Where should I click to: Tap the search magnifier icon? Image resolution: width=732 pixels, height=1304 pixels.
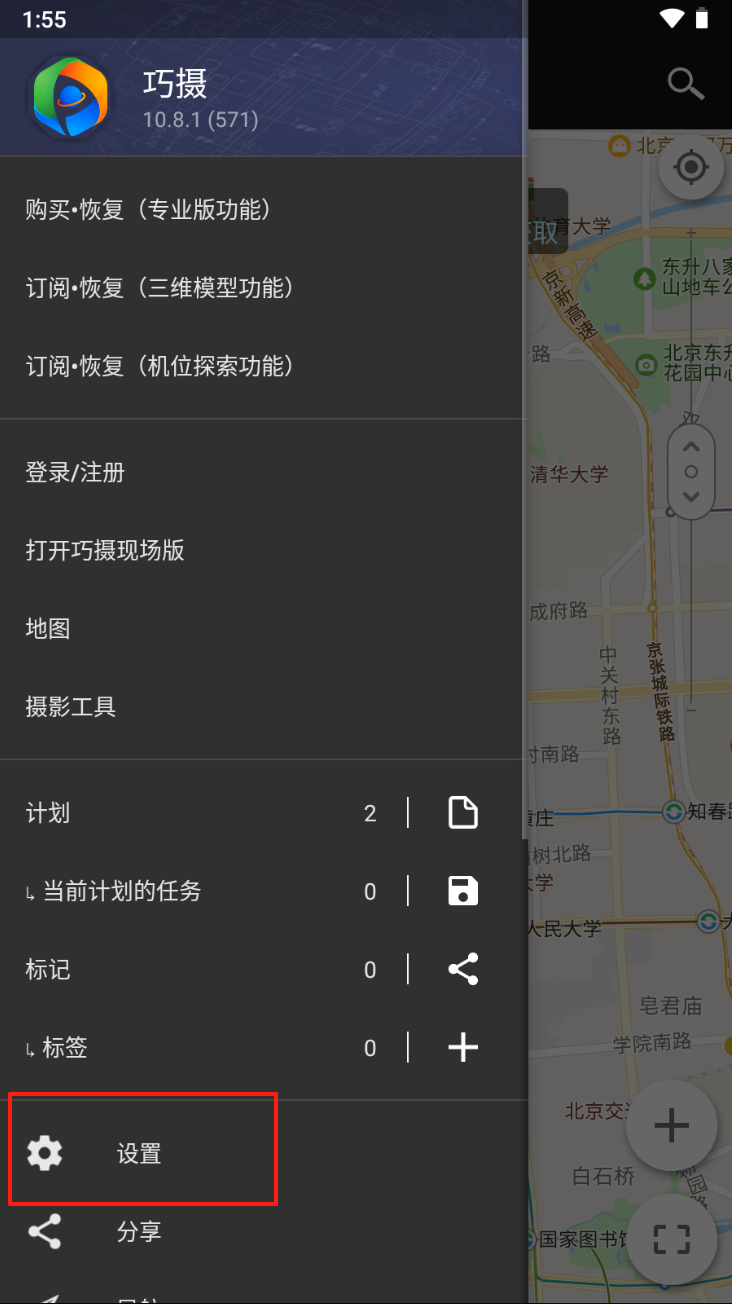[686, 84]
